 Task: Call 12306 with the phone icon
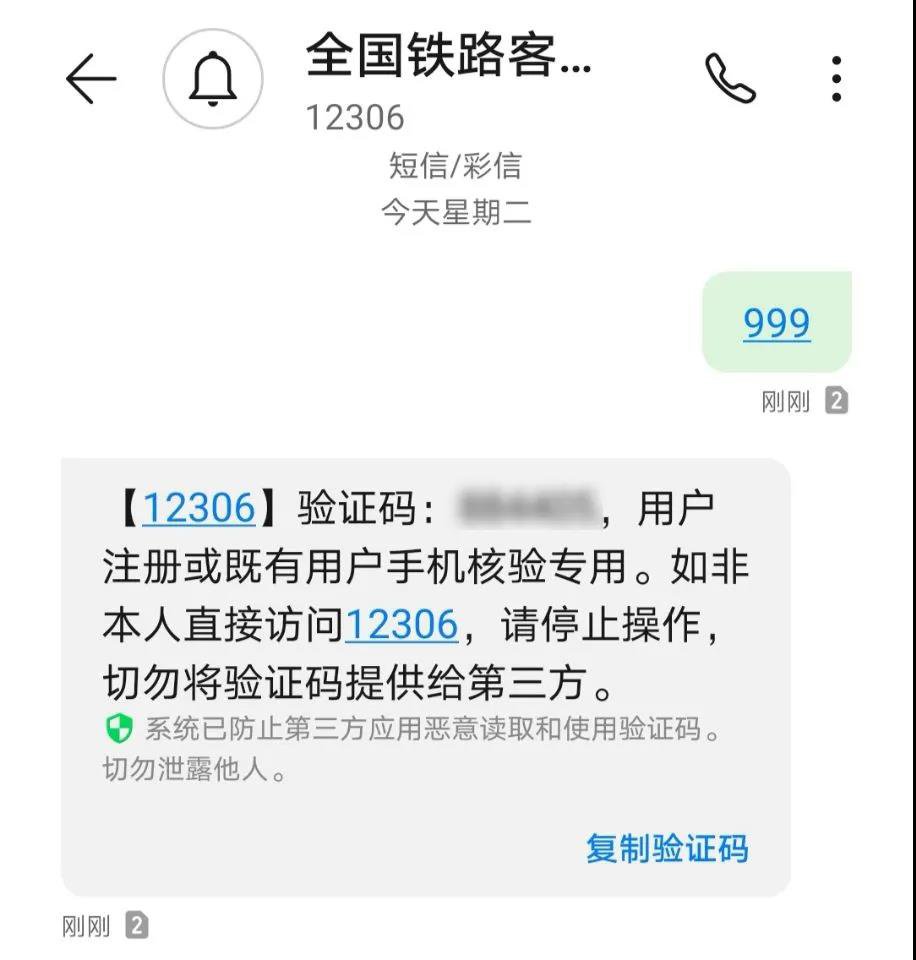pyautogui.click(x=731, y=78)
